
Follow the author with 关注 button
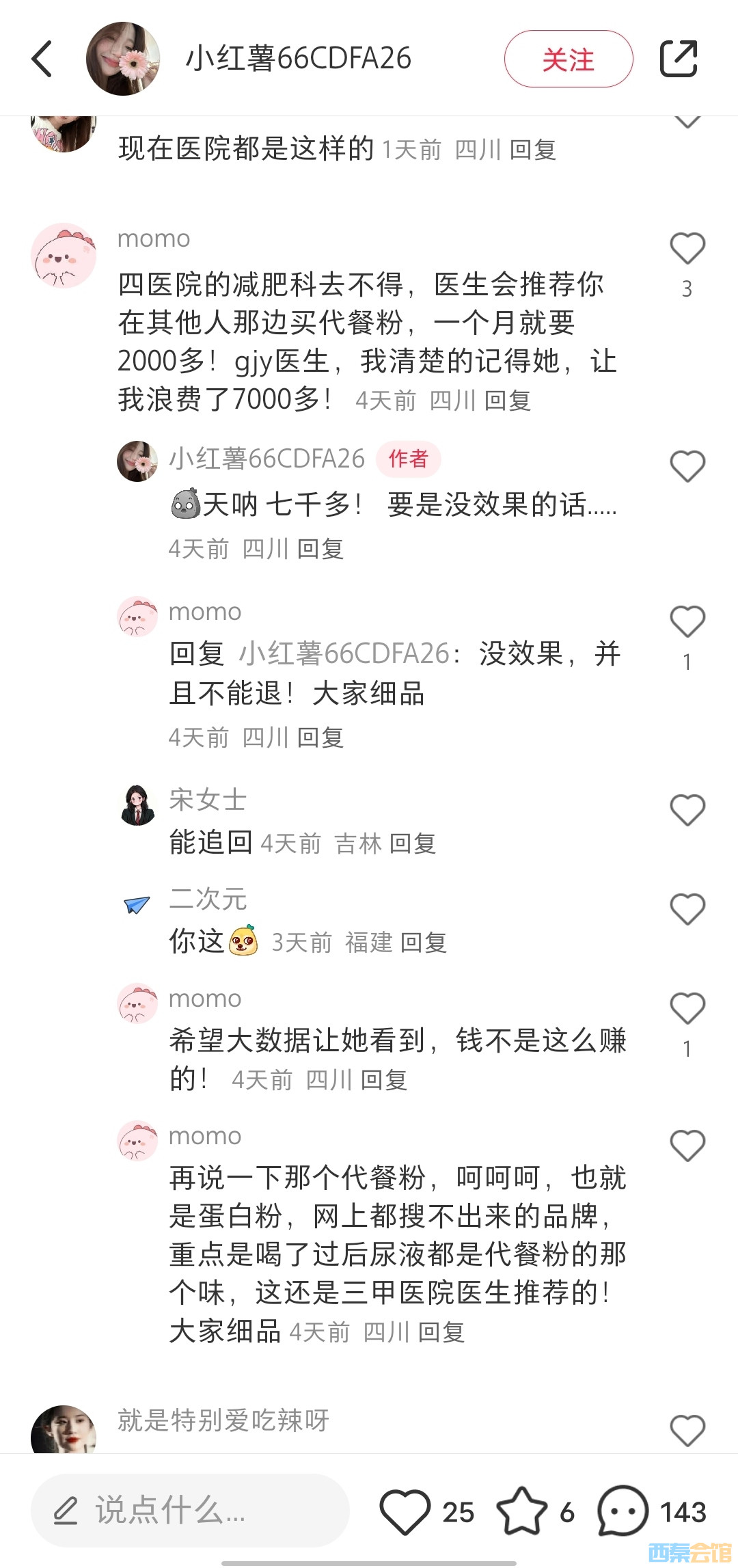[568, 59]
